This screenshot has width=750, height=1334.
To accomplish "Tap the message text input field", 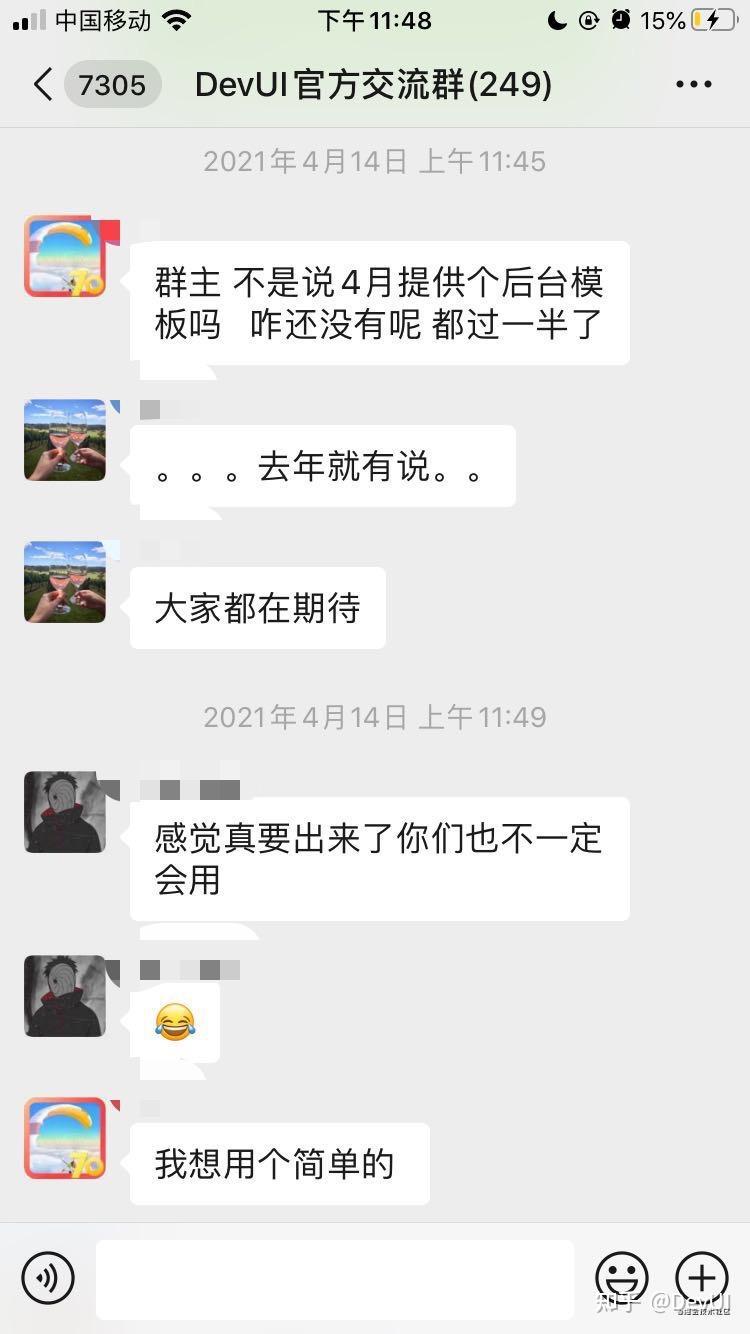I will tap(335, 1278).
